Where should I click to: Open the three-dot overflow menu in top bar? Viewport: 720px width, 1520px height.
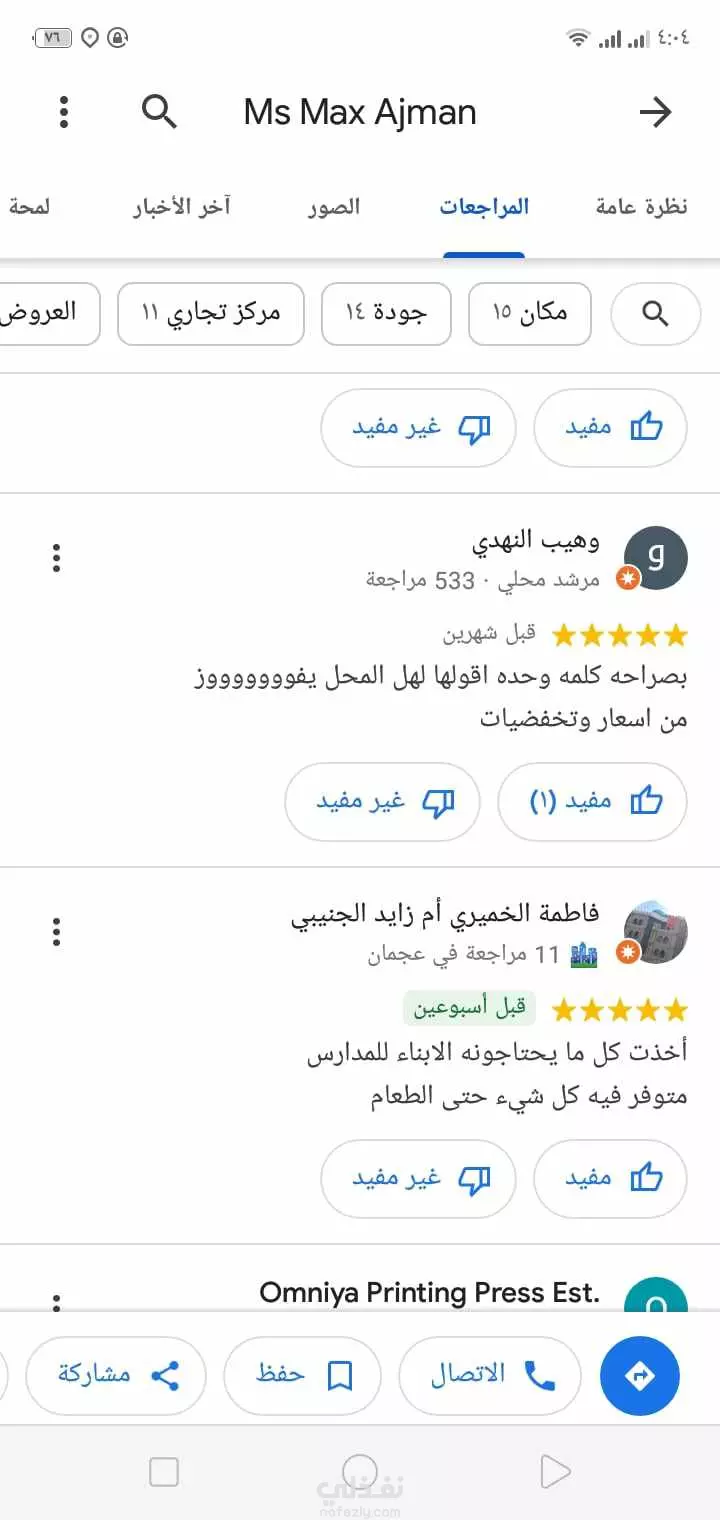[64, 112]
